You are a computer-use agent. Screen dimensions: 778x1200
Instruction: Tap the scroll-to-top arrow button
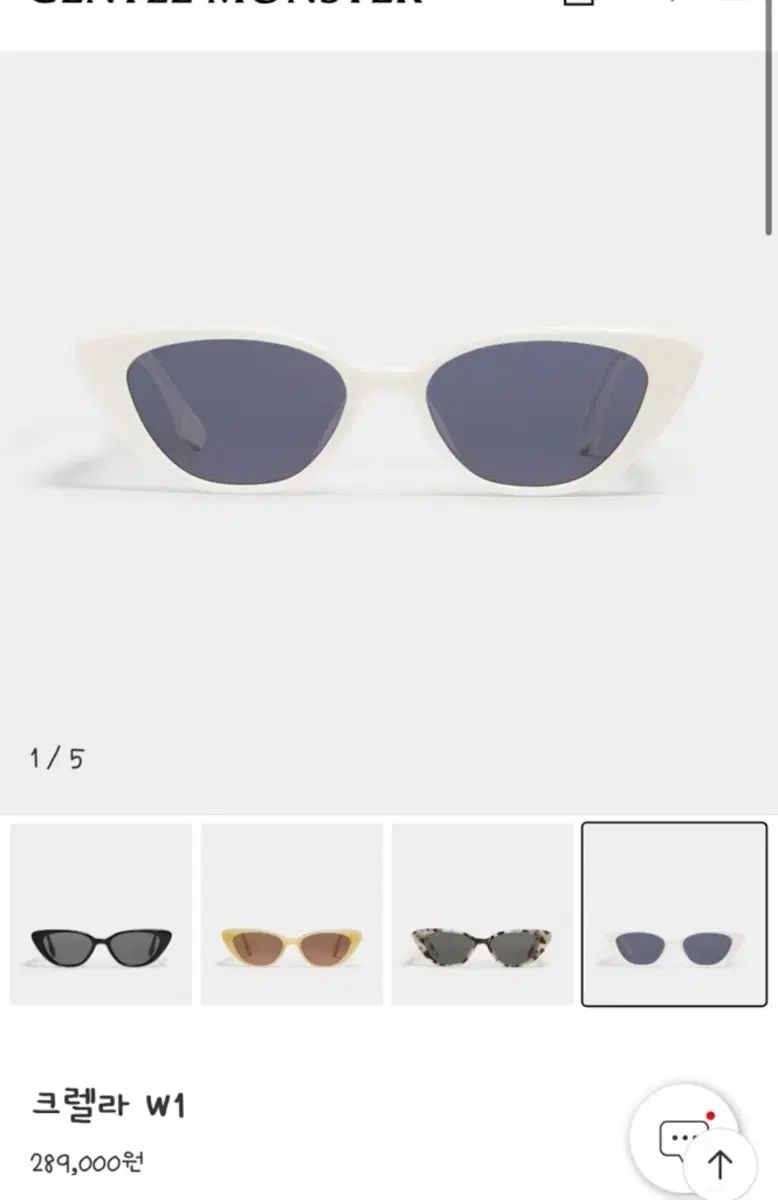pyautogui.click(x=720, y=1164)
